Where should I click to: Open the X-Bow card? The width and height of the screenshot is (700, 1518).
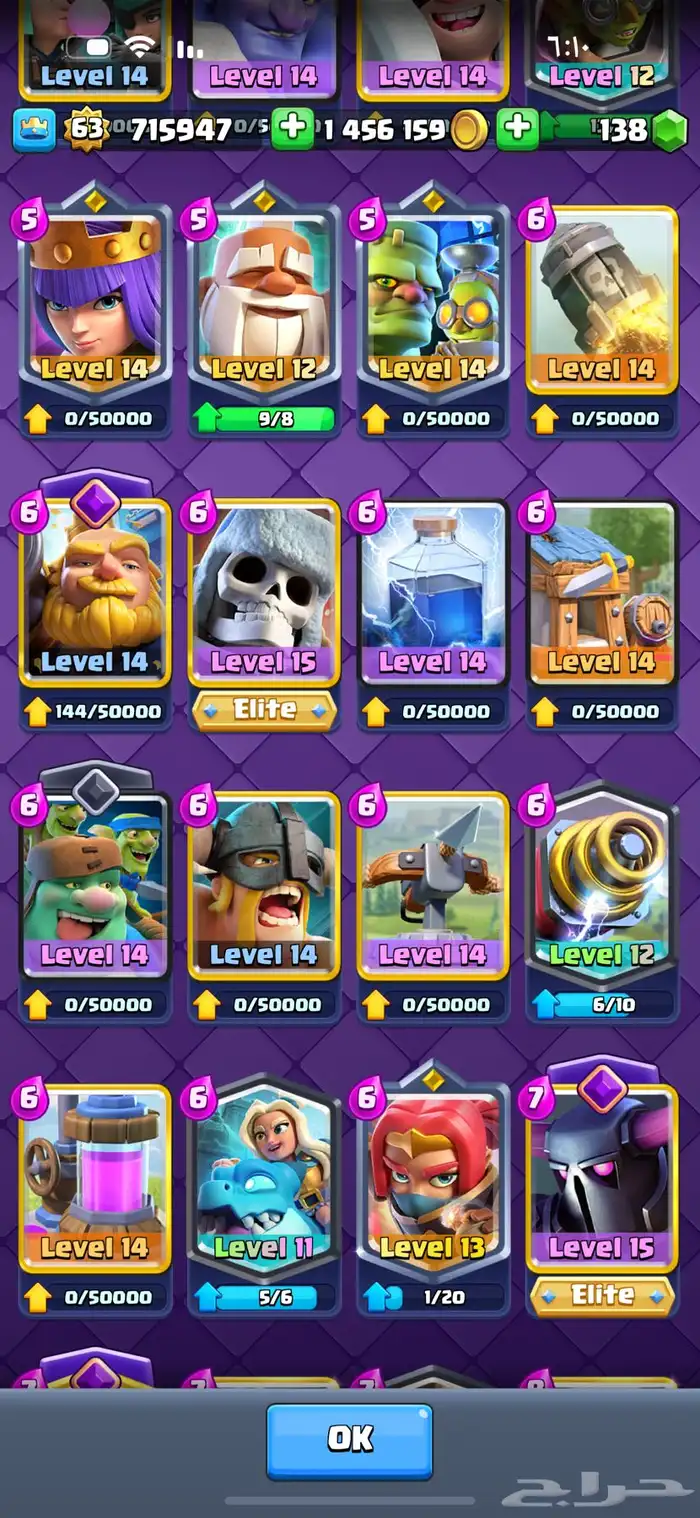pyautogui.click(x=433, y=883)
